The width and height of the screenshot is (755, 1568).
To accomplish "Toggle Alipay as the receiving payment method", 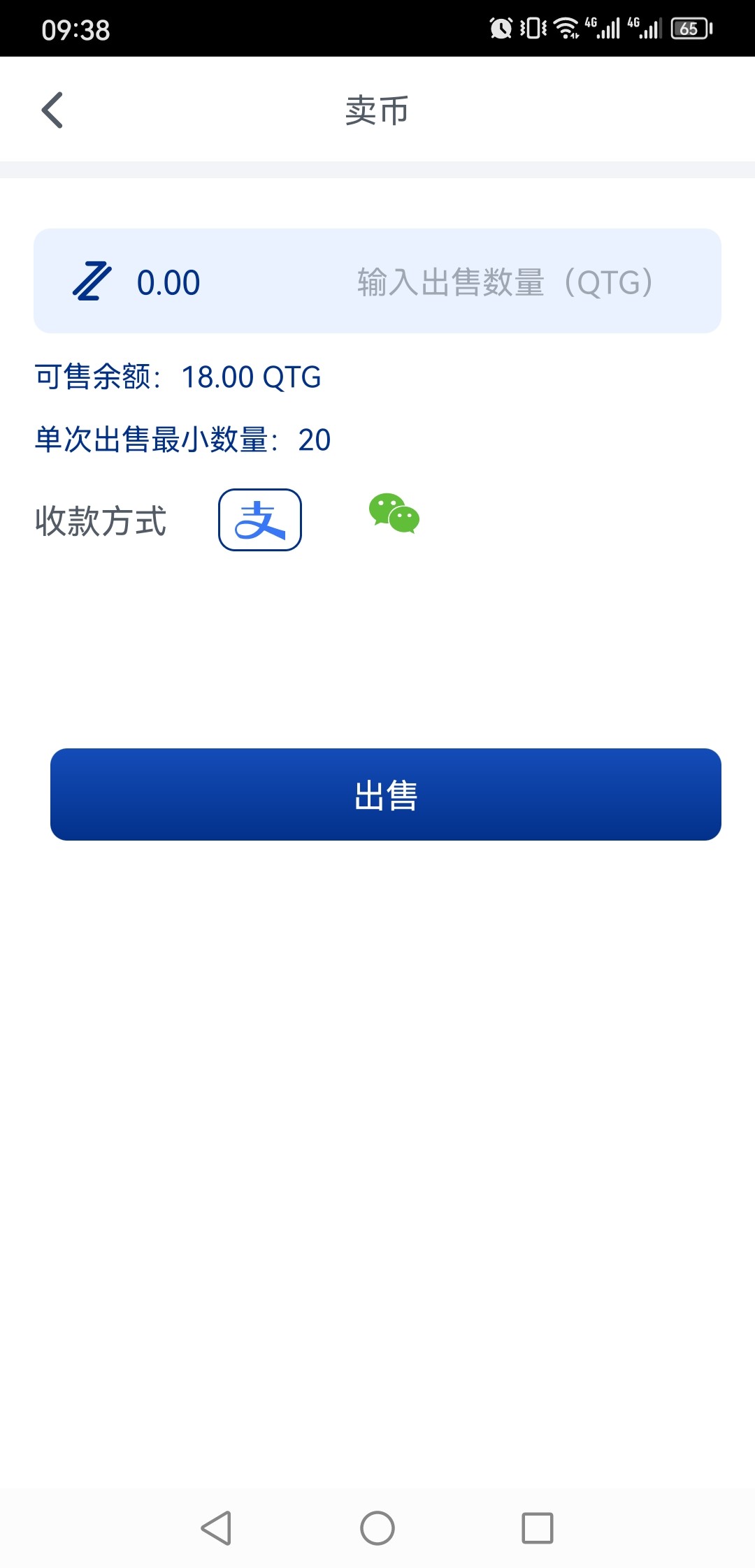I will point(260,520).
